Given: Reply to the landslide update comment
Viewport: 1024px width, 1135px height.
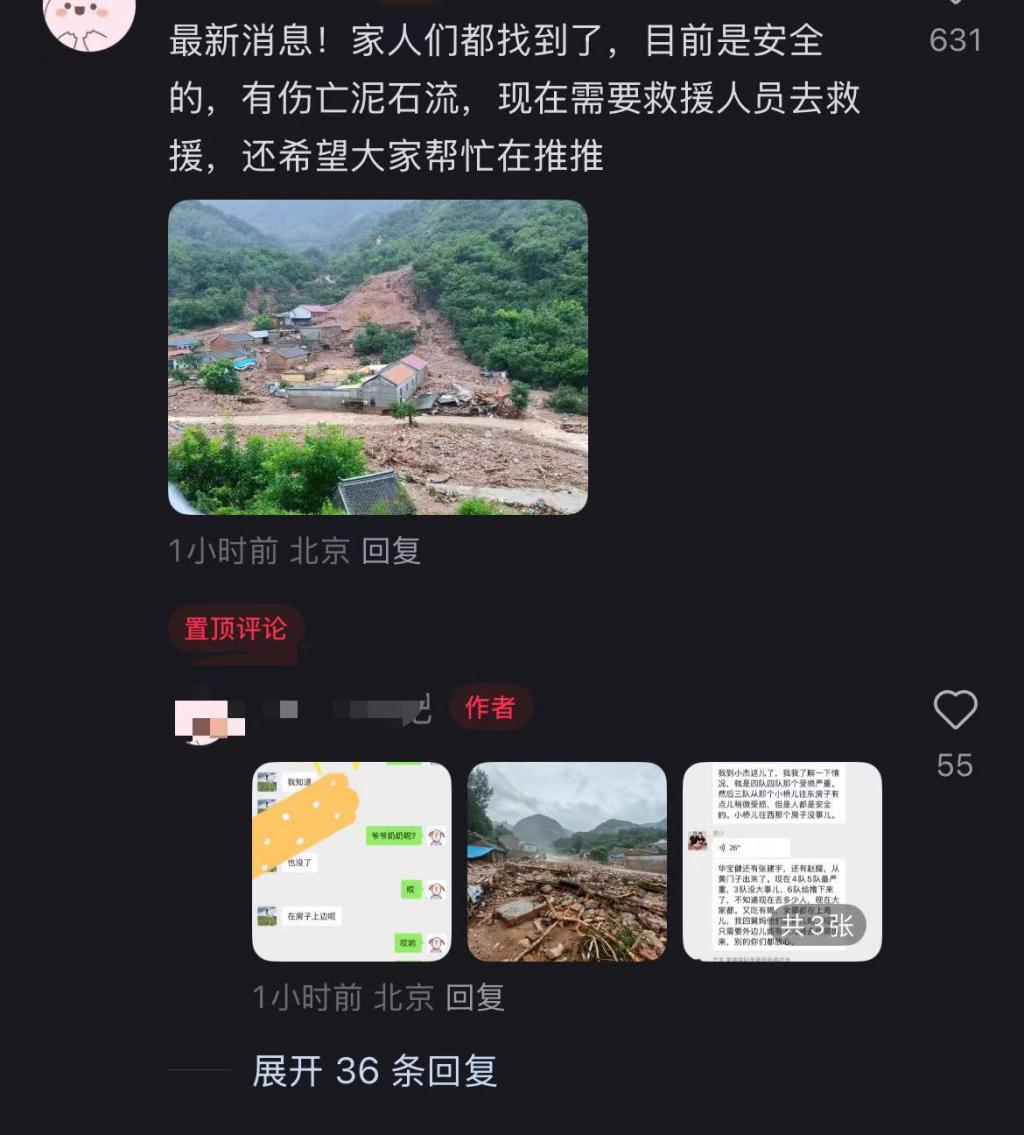Looking at the screenshot, I should point(390,551).
